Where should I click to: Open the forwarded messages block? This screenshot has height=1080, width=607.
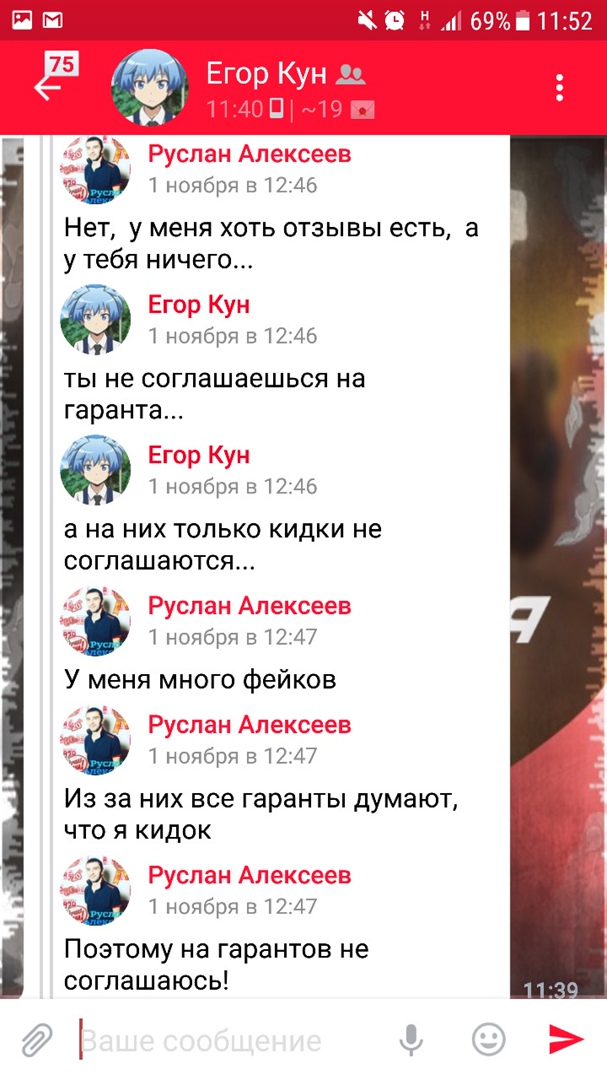point(270,560)
